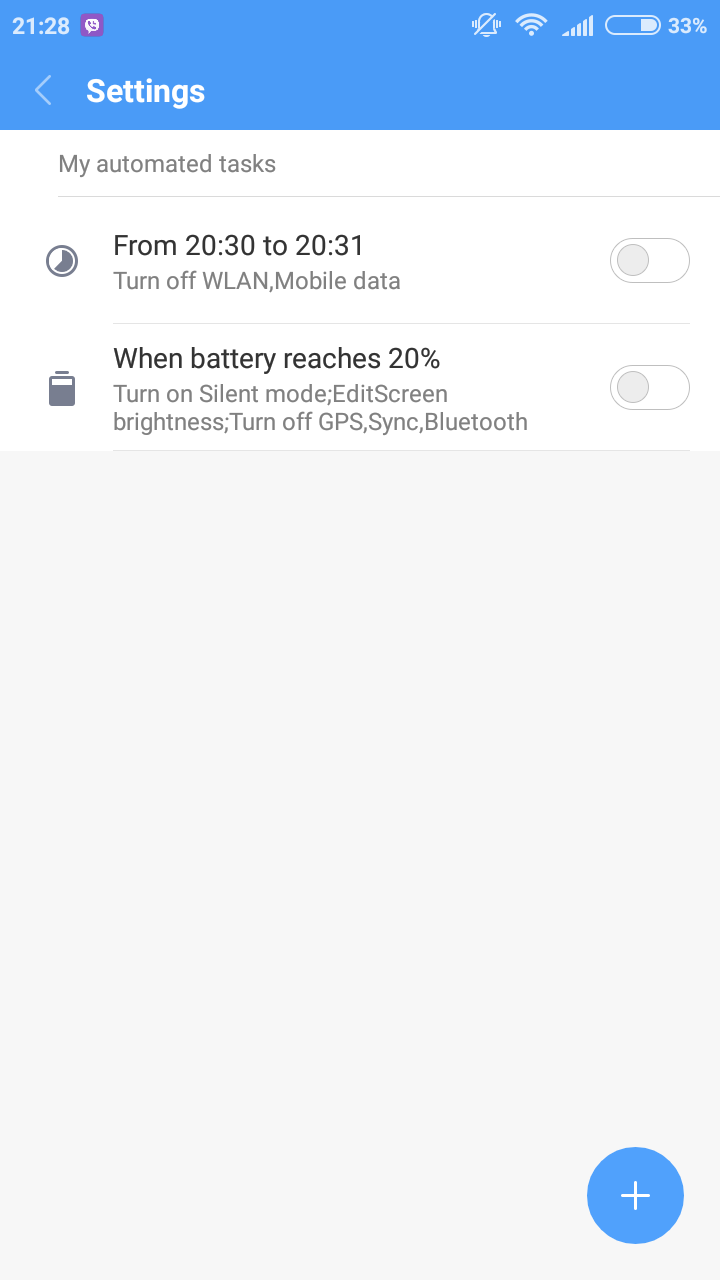Enable the 20:30 to 20:31 task switch
Viewport: 720px width, 1280px height.
649,261
